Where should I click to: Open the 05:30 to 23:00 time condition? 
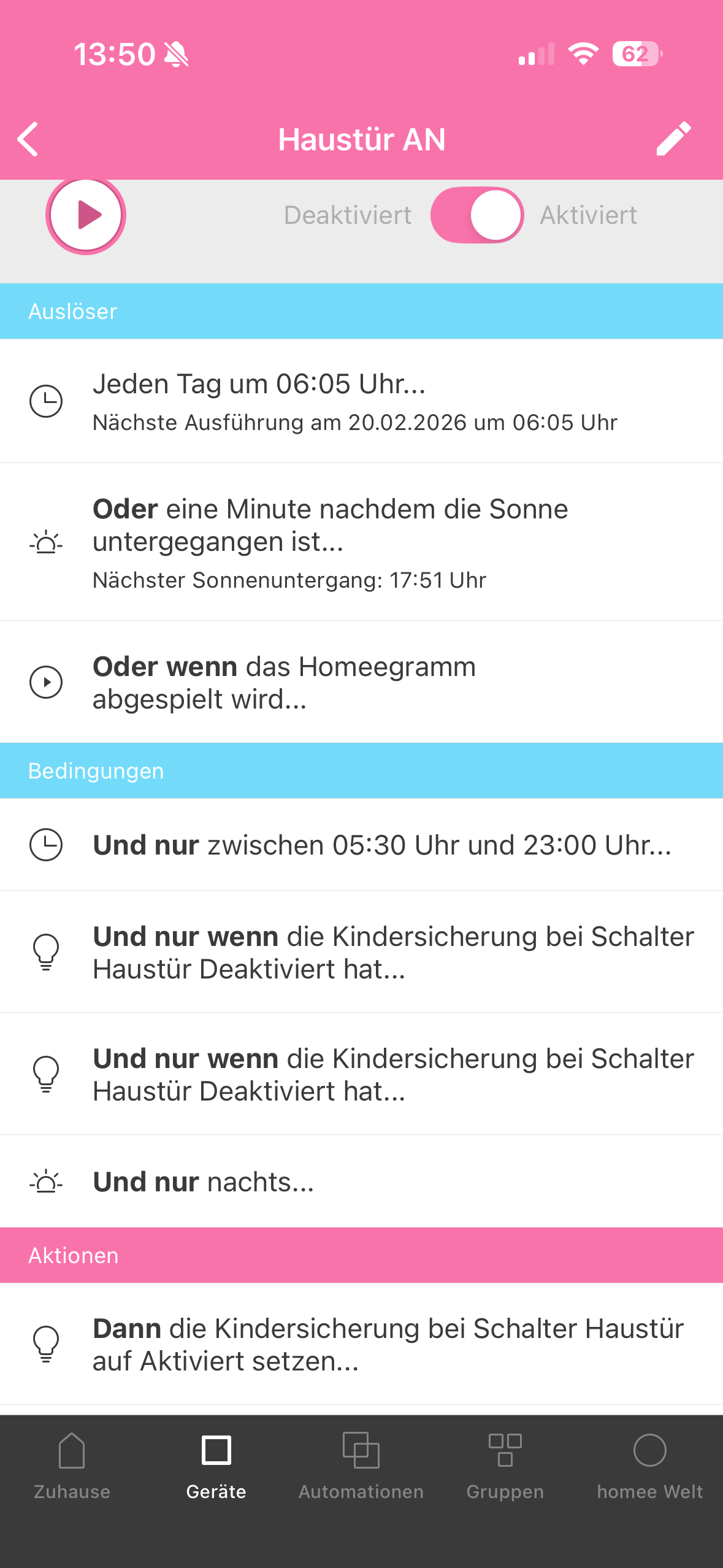tap(361, 845)
